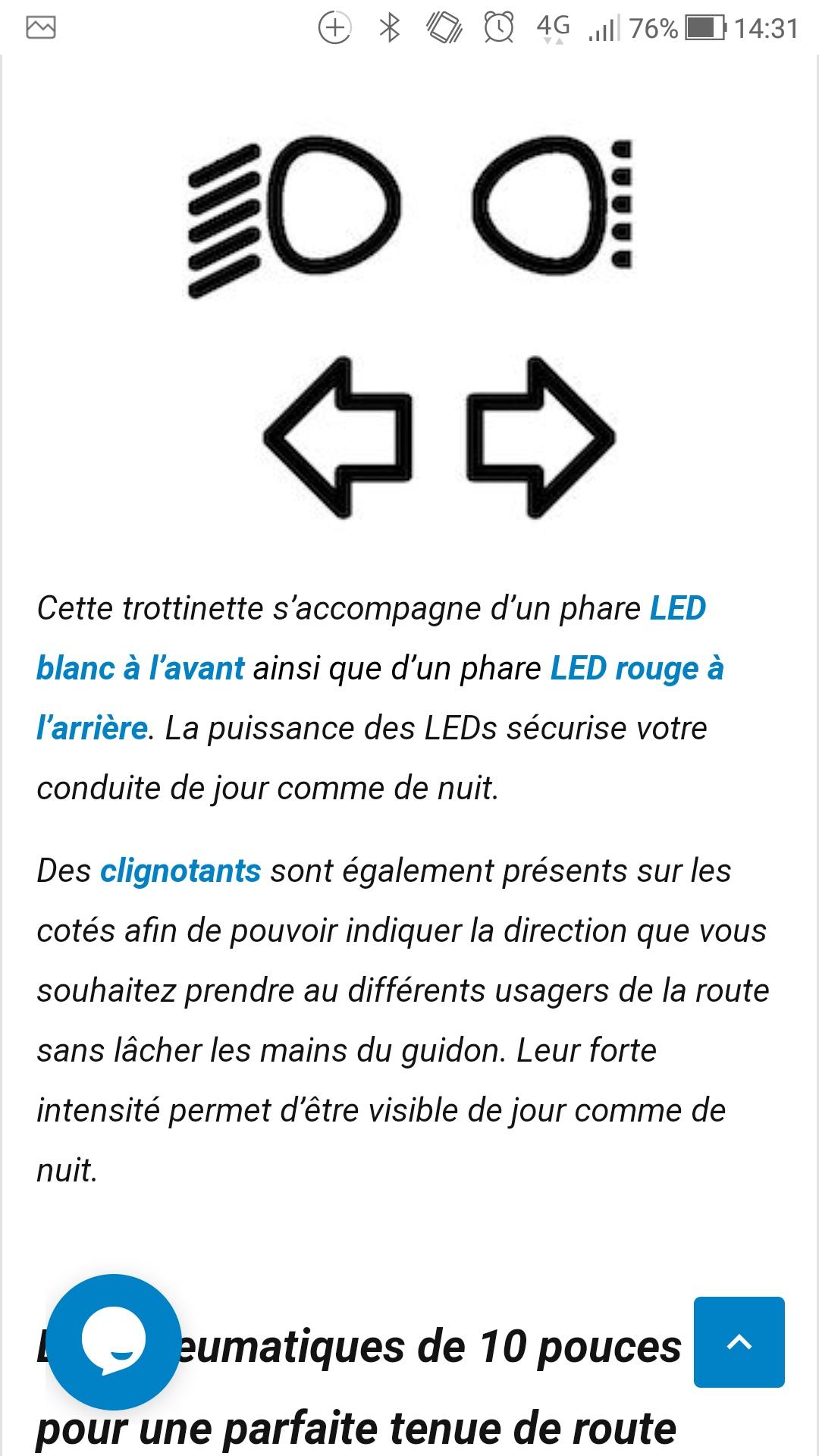
Task: Tap the back-to-top arrow button
Action: click(739, 1342)
